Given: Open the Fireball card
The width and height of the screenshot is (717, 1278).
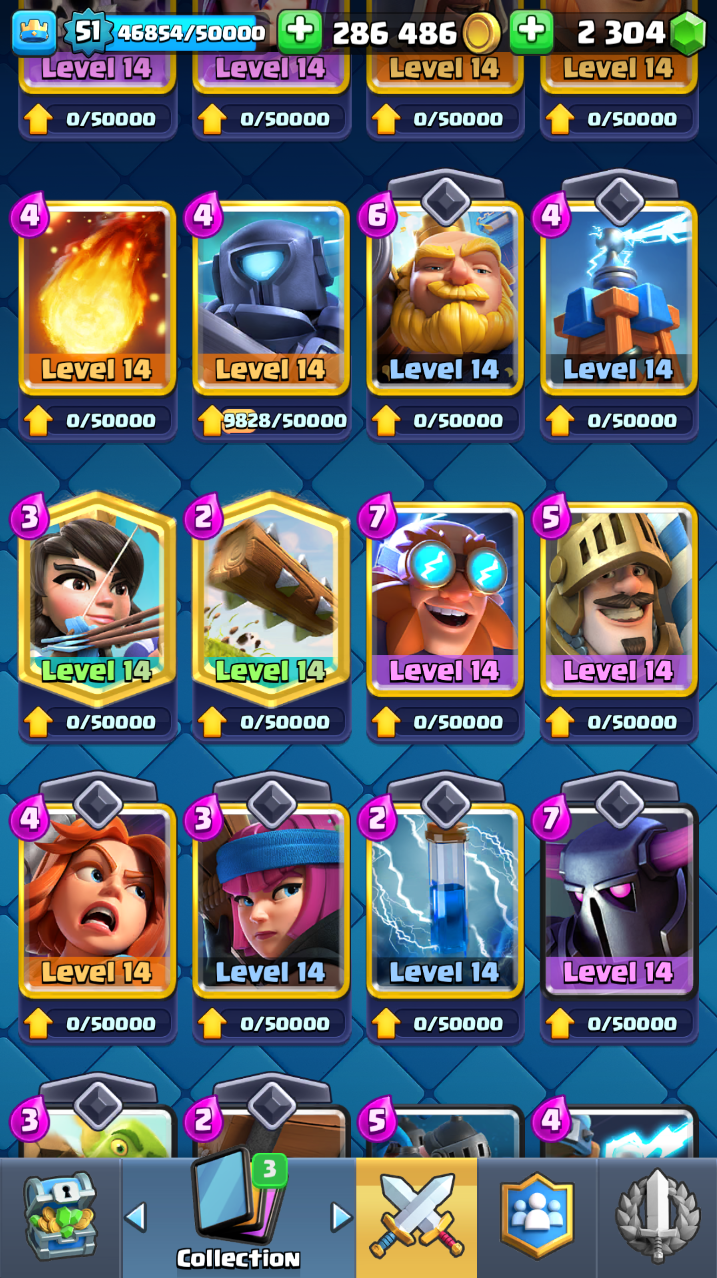Looking at the screenshot, I should click(97, 298).
